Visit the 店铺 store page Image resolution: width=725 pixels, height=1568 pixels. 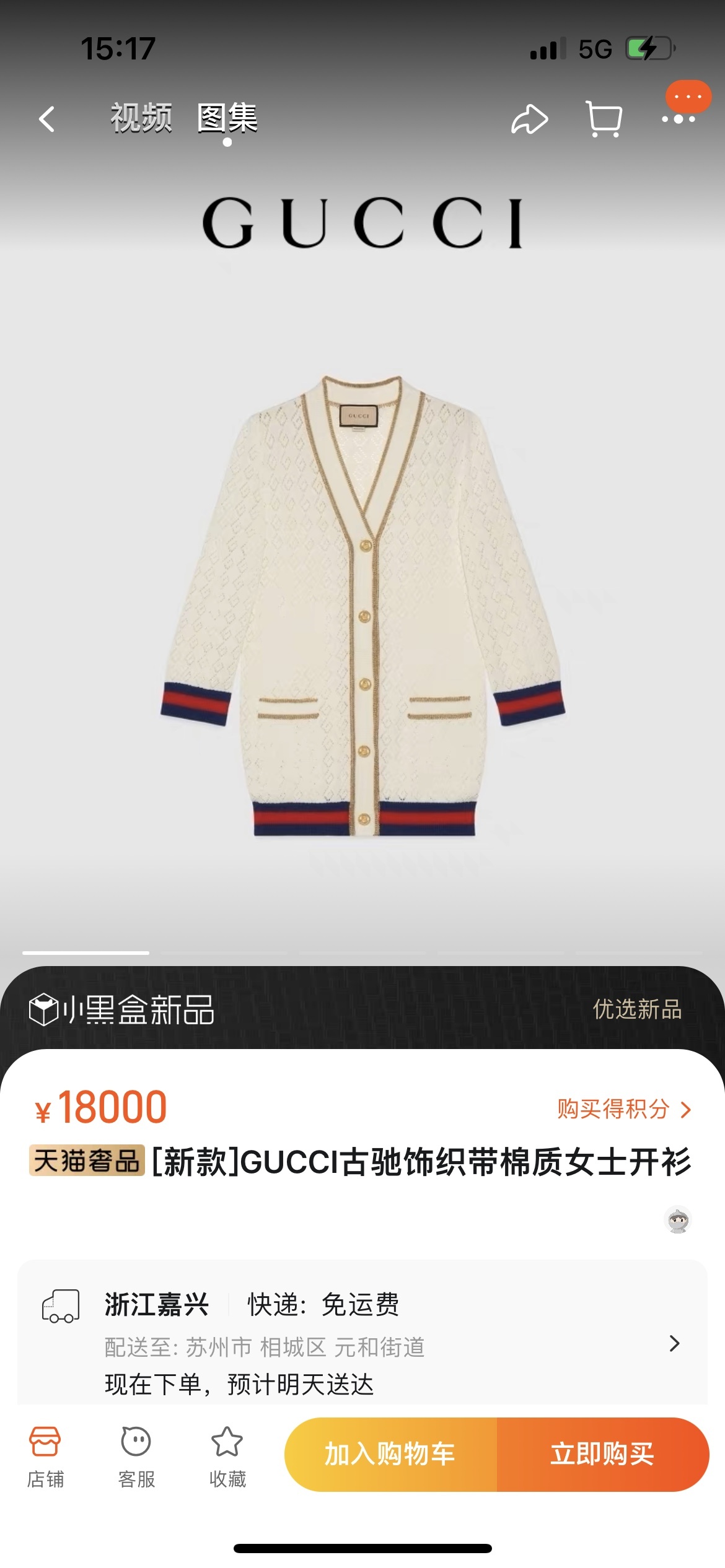point(45,1457)
